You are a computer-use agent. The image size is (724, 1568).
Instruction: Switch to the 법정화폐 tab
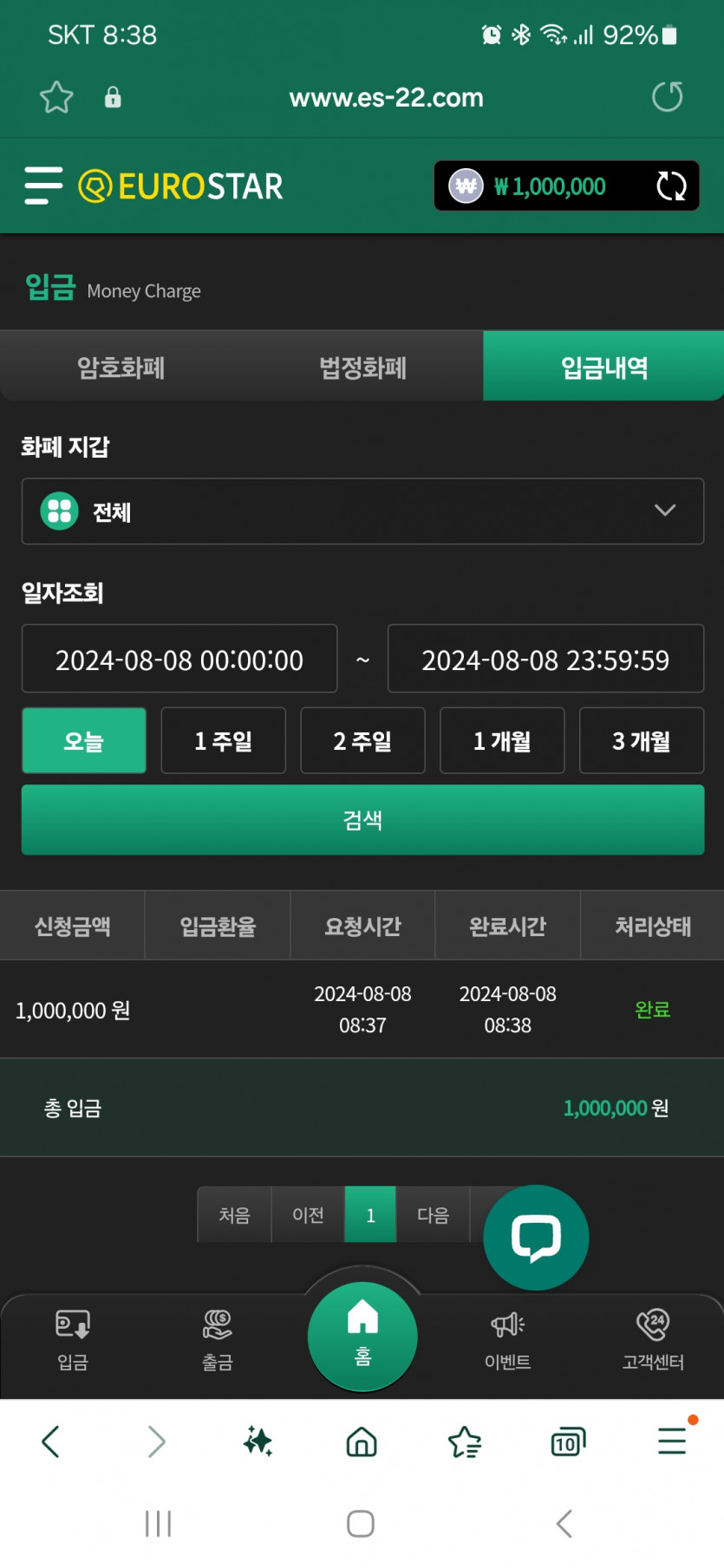(x=362, y=368)
